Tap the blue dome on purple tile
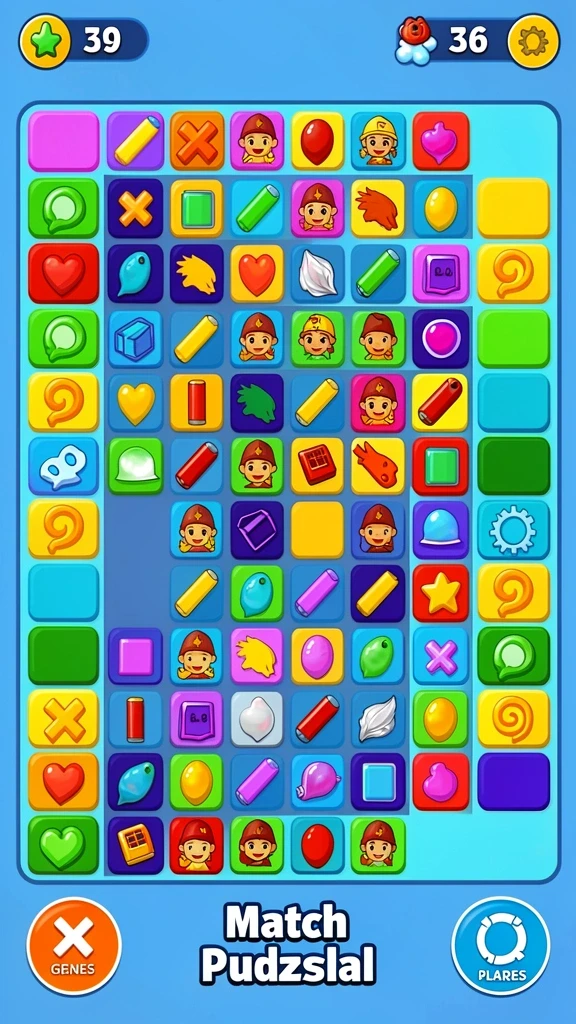The height and width of the screenshot is (1024, 576). 441,530
